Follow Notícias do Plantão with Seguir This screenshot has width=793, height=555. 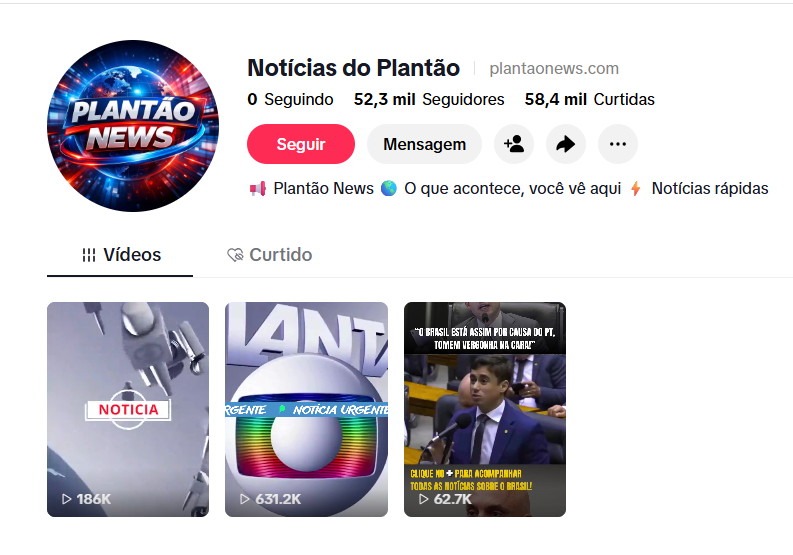pos(300,144)
